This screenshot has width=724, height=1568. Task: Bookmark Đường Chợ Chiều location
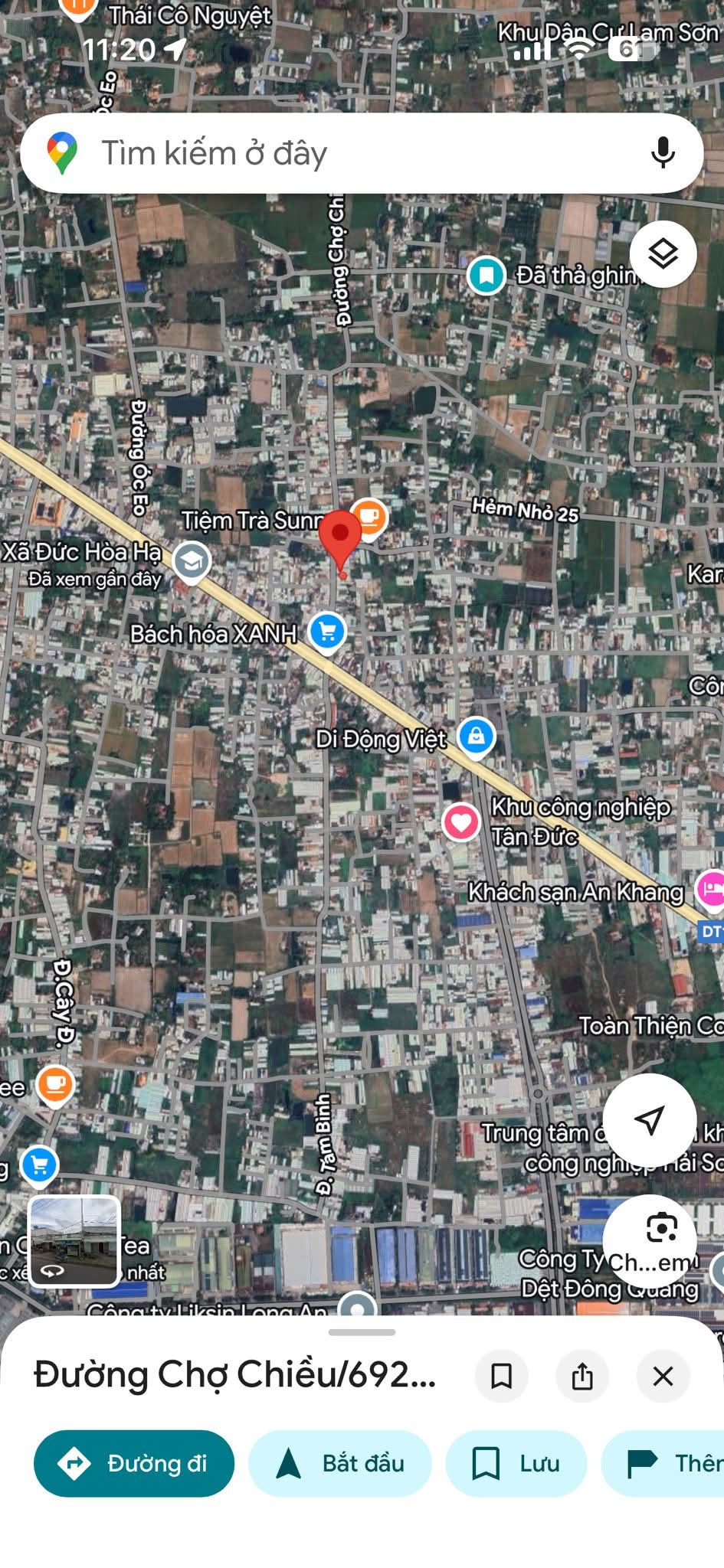501,1376
